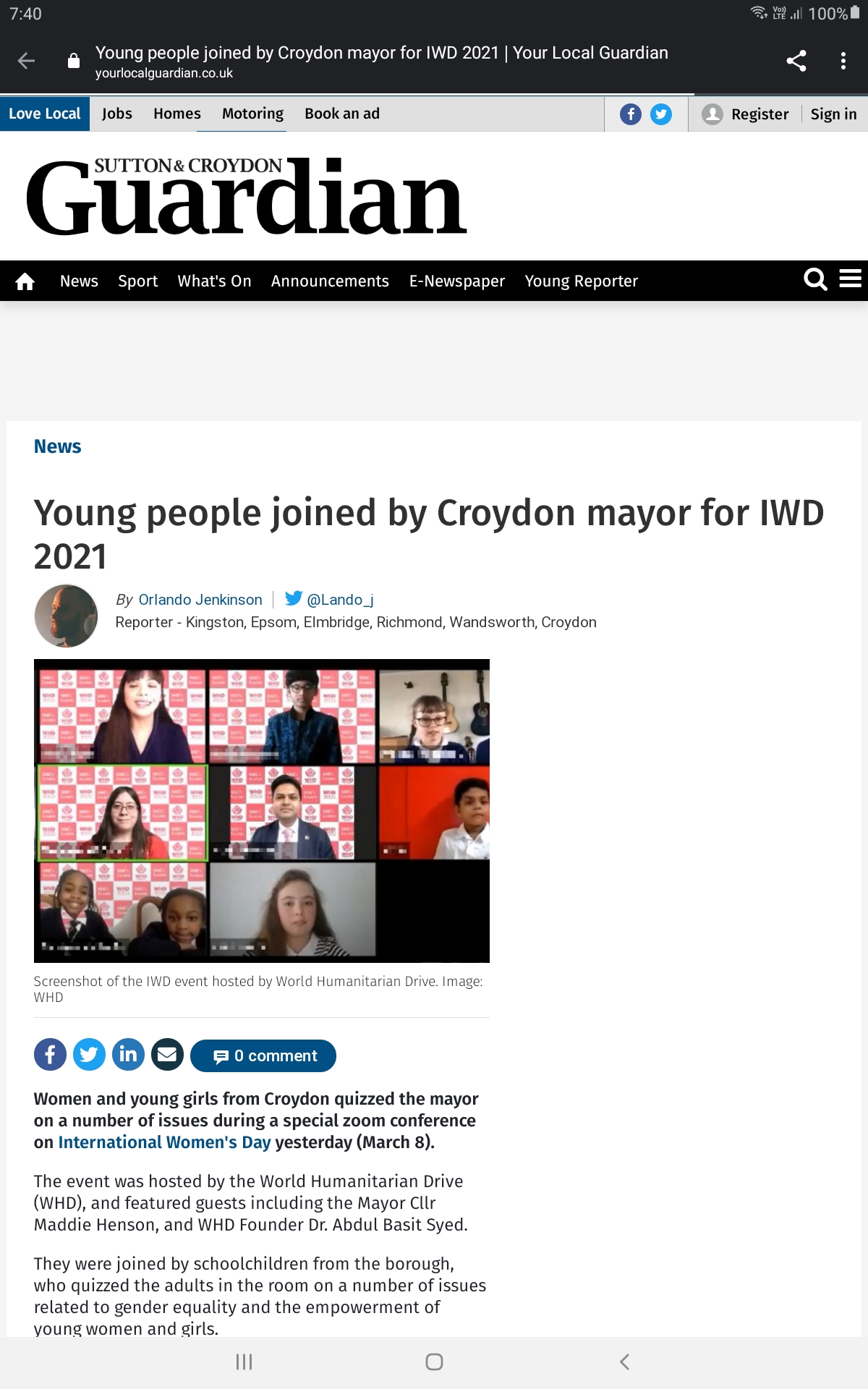Open the What's On section
Image resolution: width=868 pixels, height=1389 pixels.
(x=214, y=281)
